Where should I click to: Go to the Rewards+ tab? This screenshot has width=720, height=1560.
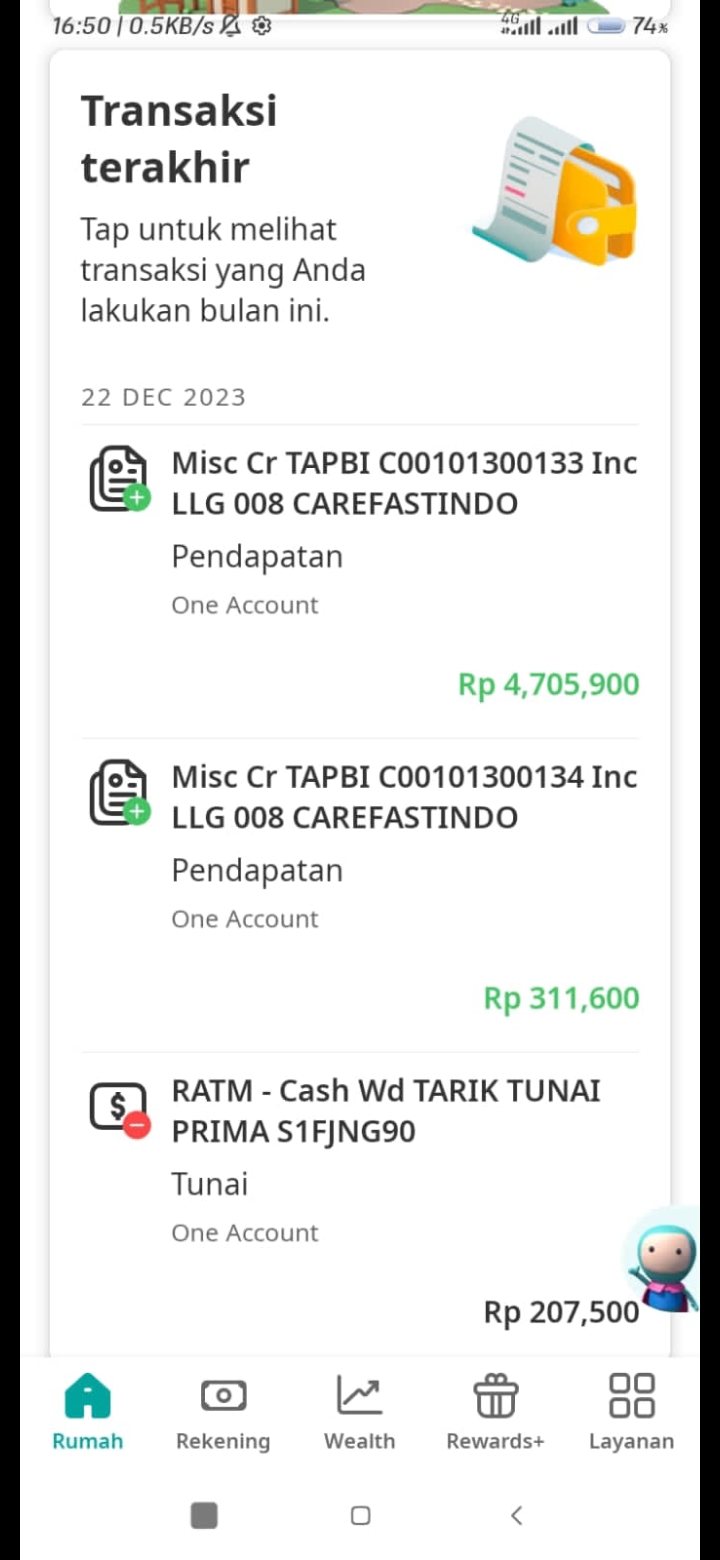pos(495,1412)
